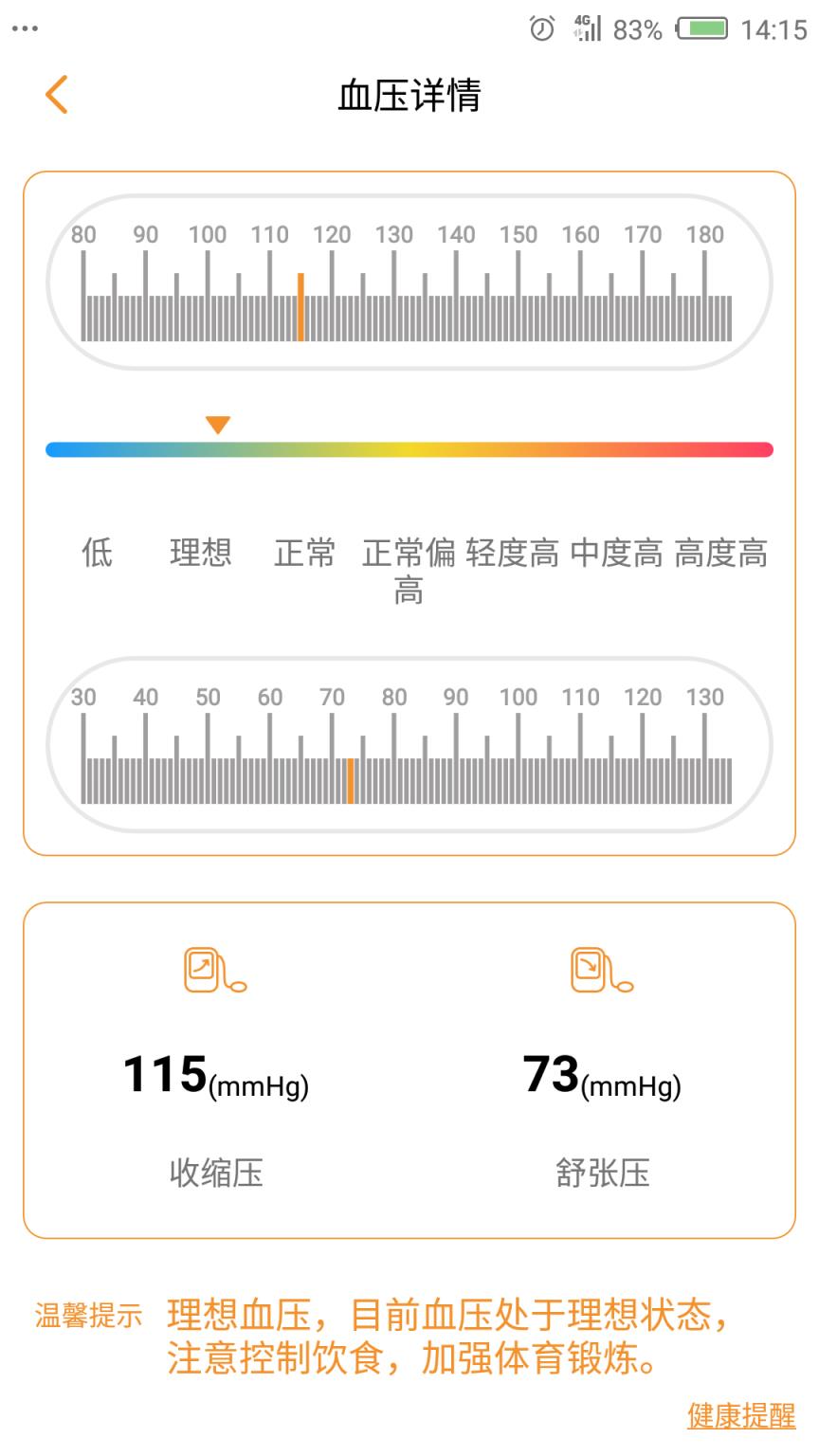Click the orange triangle indicator above gradient bar
Viewport: 819px width, 1456px height.
point(217,425)
